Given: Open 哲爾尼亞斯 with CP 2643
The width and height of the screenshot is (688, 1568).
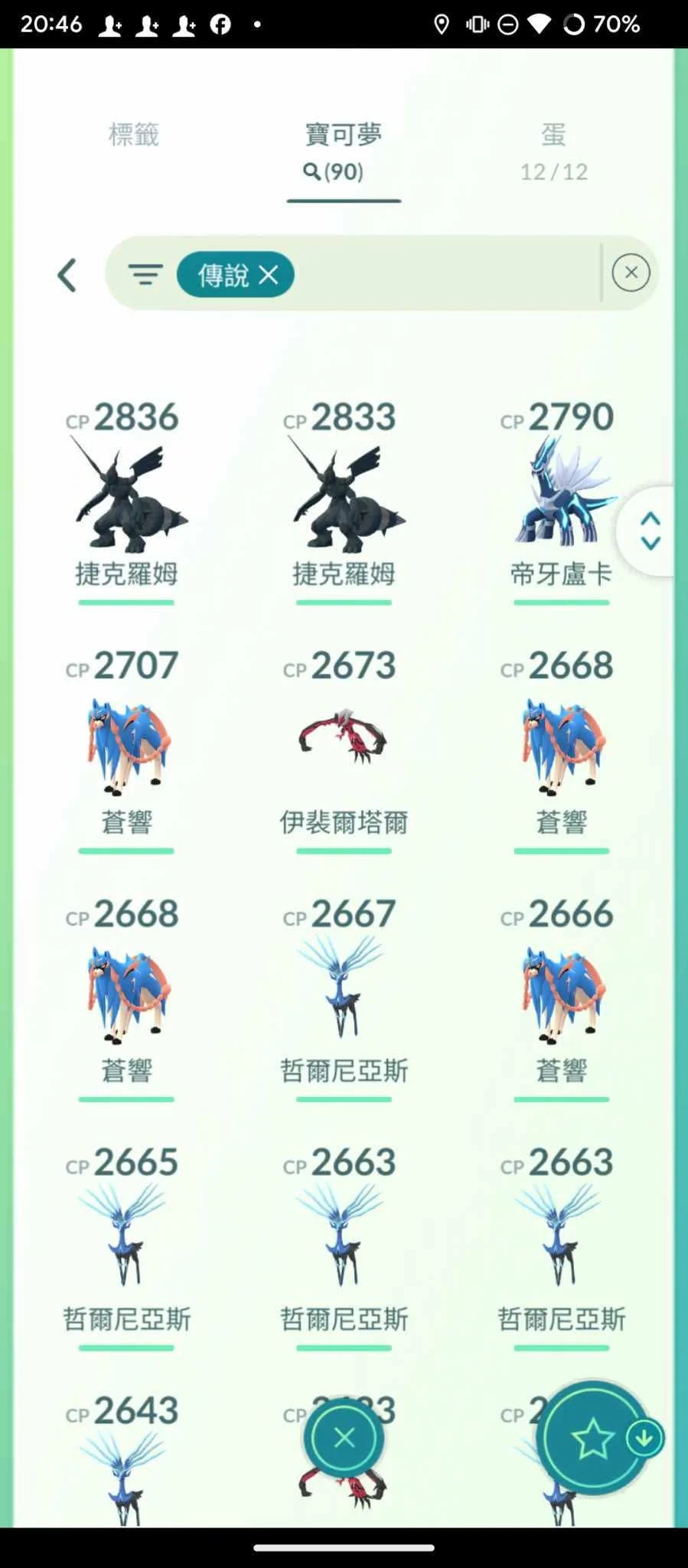Looking at the screenshot, I should (x=126, y=1470).
